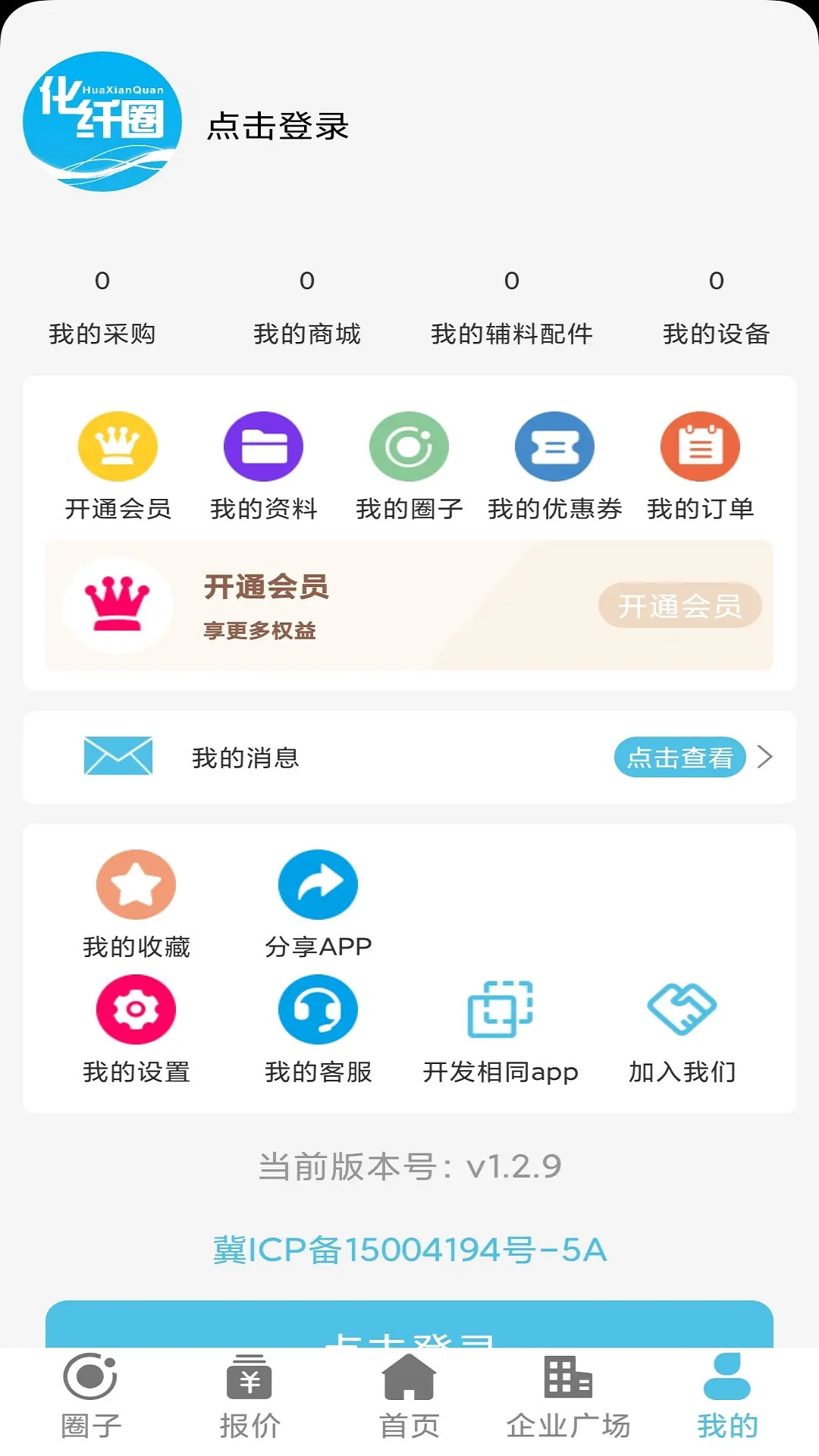Click the 点击查看 badge on 我的消息
Image resolution: width=819 pixels, height=1456 pixels.
(679, 757)
